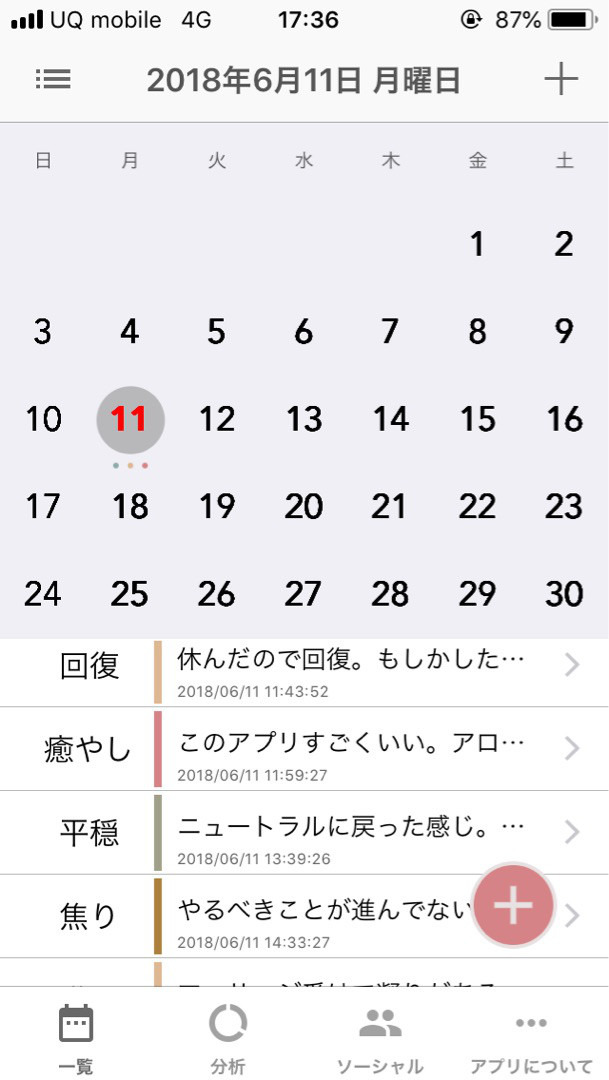609x1080 pixels.
Task: Open the ソーシャル tab
Action: click(379, 1038)
